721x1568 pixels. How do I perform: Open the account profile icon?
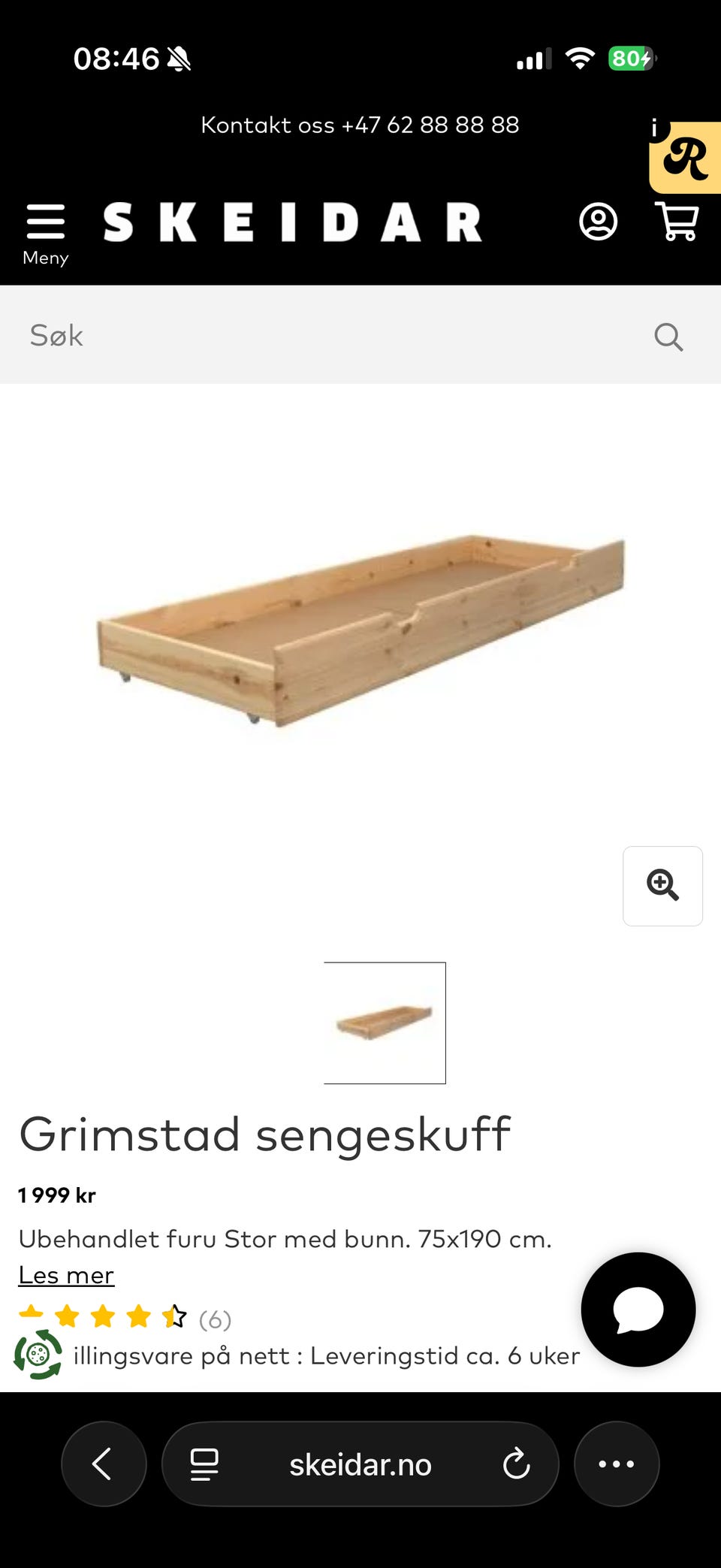pyautogui.click(x=597, y=222)
